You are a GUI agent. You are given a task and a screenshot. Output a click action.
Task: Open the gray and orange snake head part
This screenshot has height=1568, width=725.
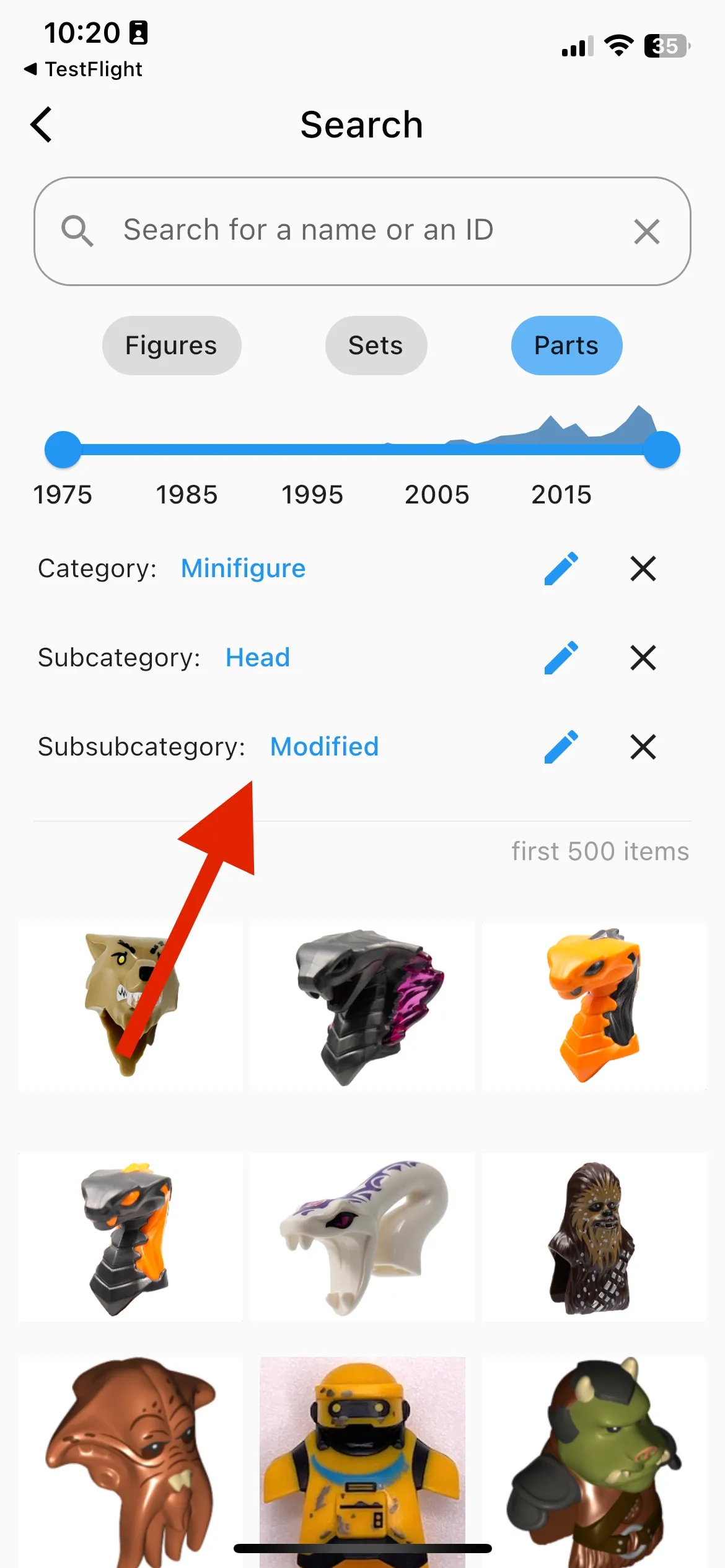pos(131,1237)
